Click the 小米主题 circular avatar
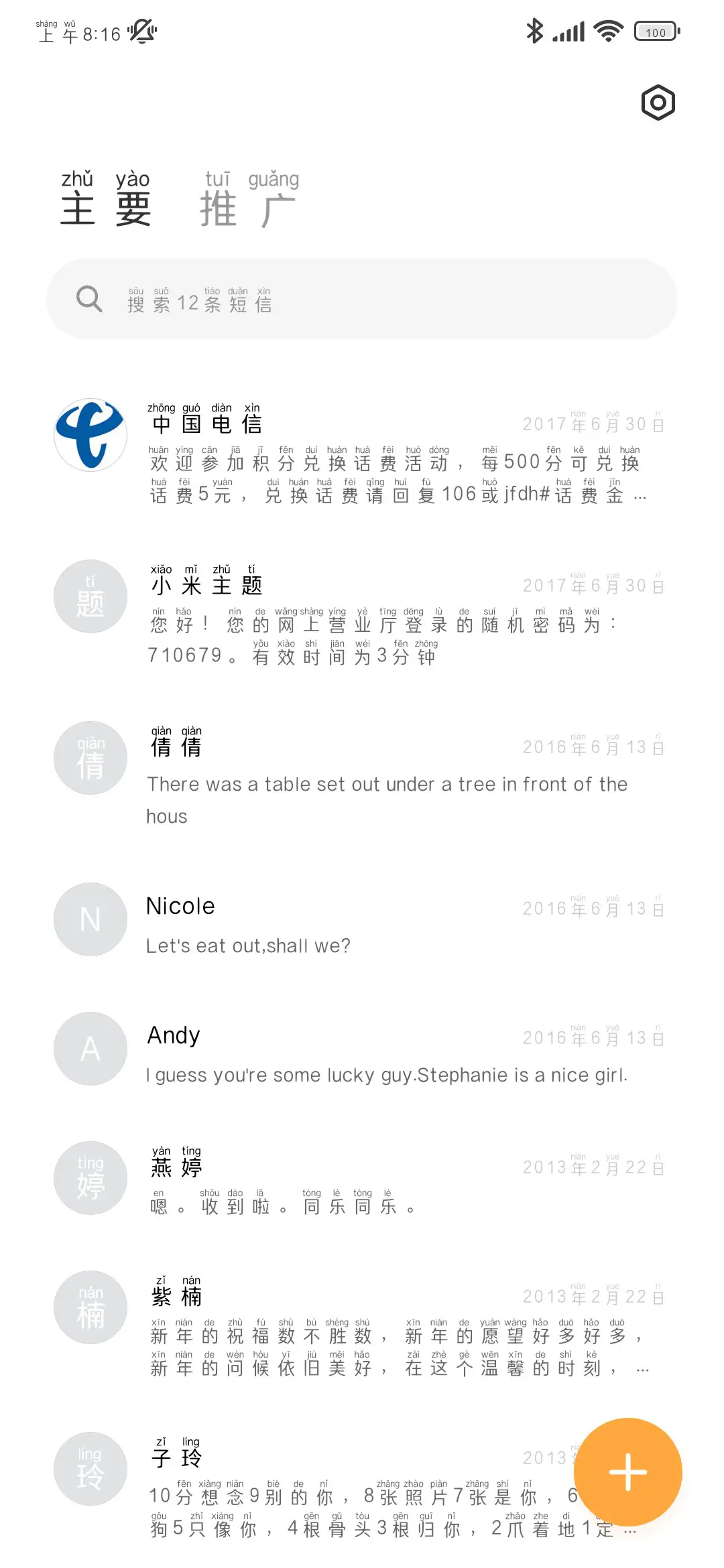This screenshot has width=724, height=1568. click(x=89, y=596)
